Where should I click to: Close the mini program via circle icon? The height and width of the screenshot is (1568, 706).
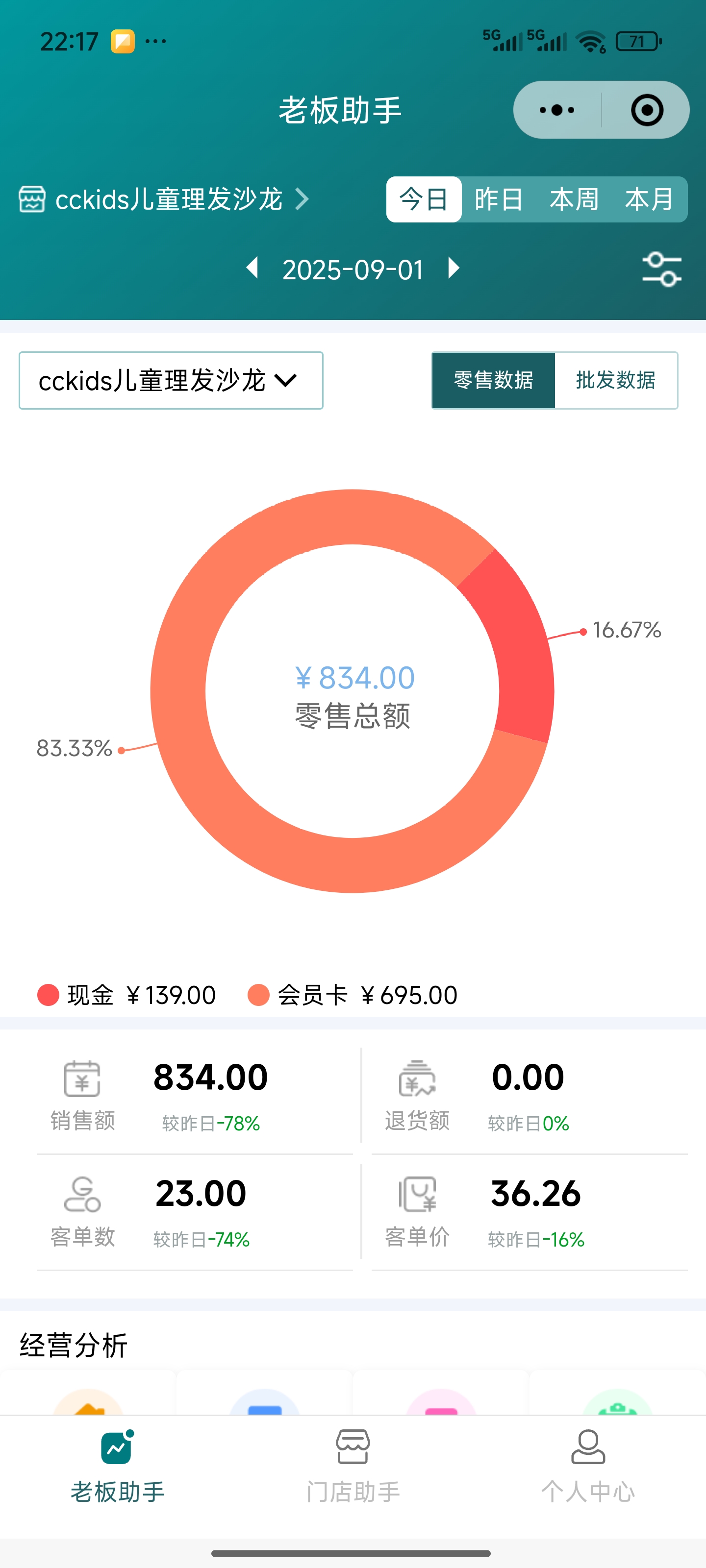point(646,110)
